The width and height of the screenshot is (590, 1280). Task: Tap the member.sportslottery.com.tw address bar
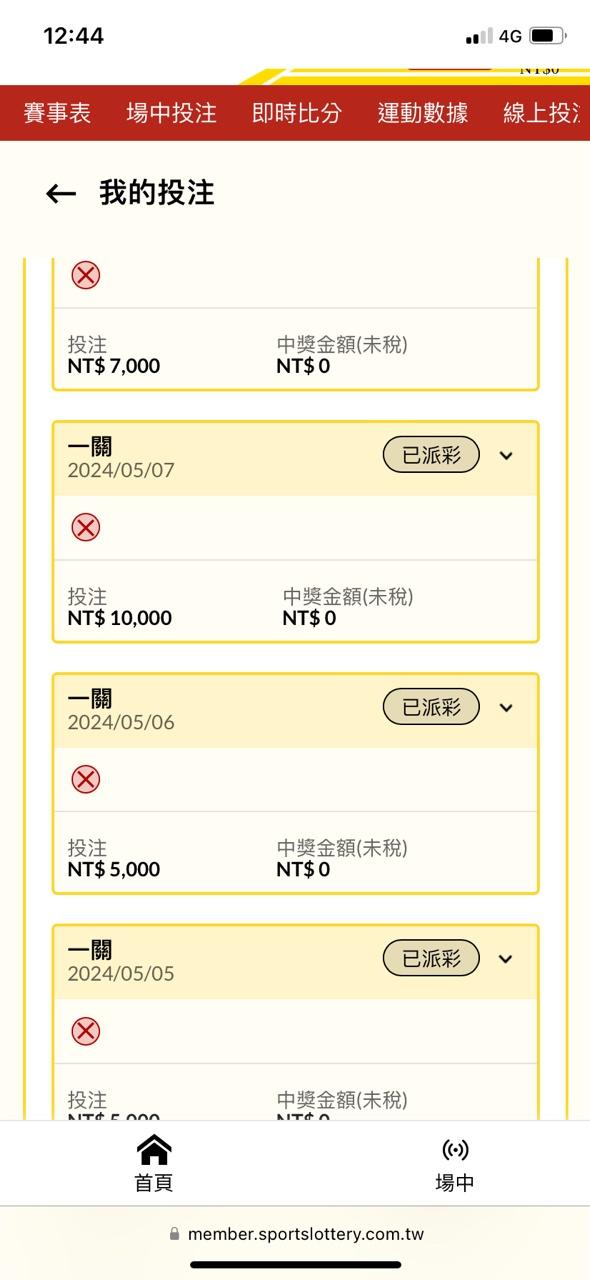[295, 1234]
